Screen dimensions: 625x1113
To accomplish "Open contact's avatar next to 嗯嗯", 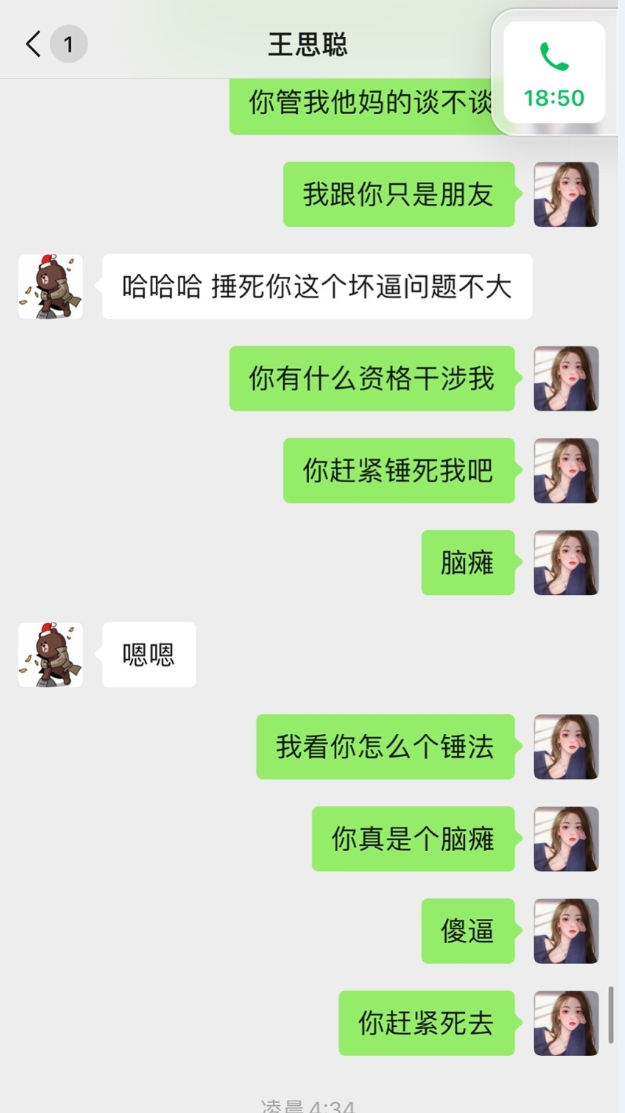I will click(50, 655).
